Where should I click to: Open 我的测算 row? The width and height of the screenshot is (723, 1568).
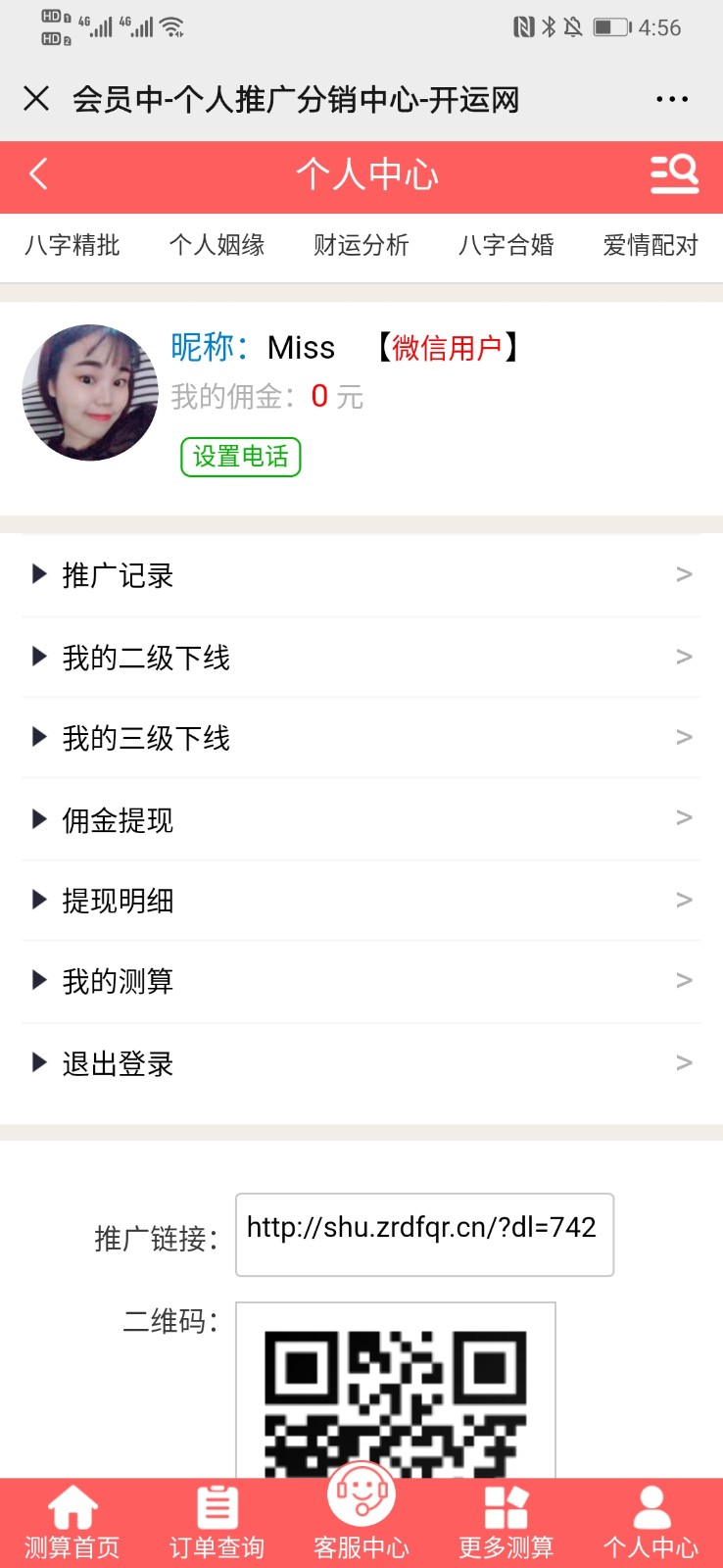point(361,981)
